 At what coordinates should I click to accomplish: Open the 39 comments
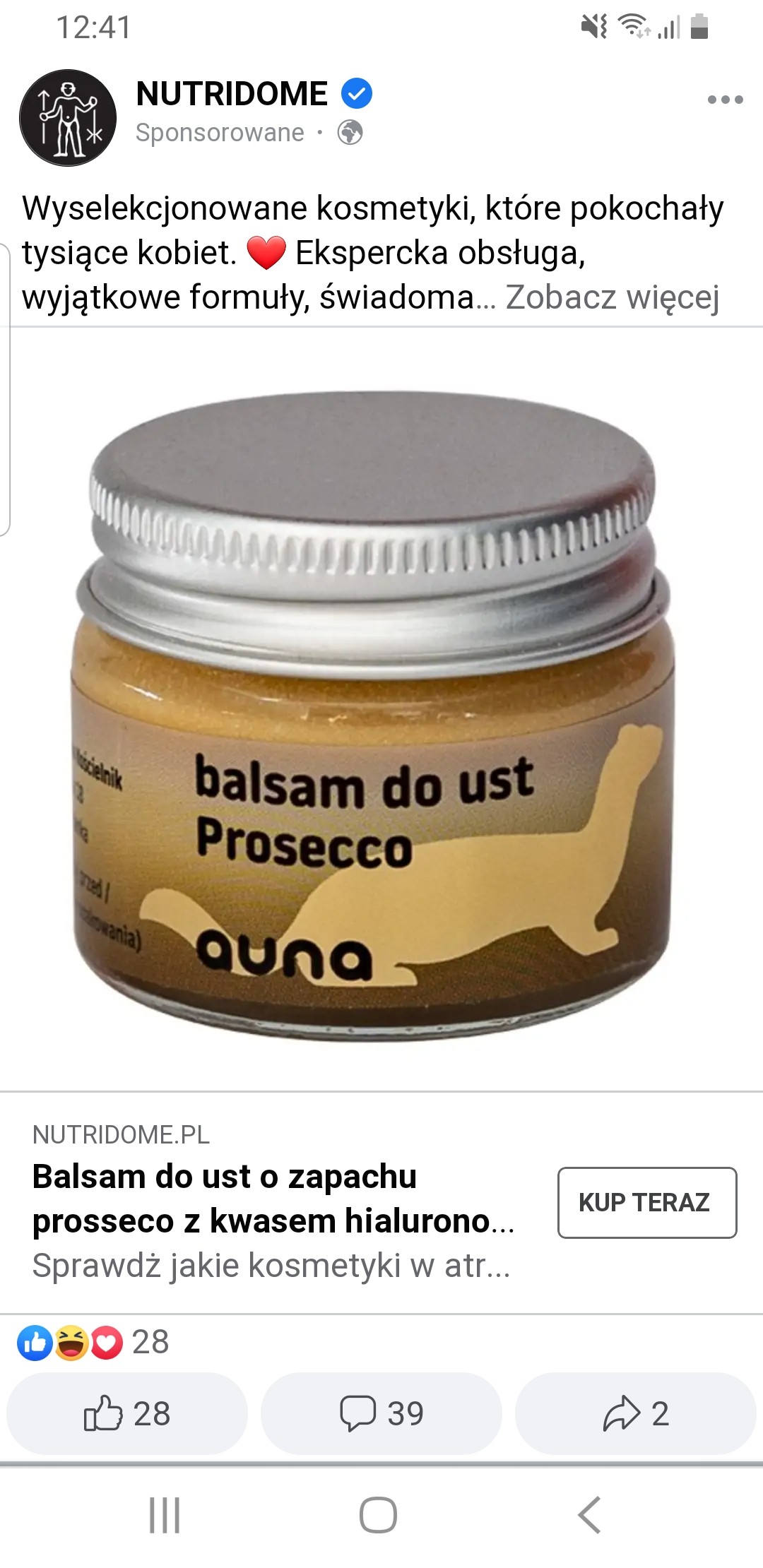point(381,1413)
